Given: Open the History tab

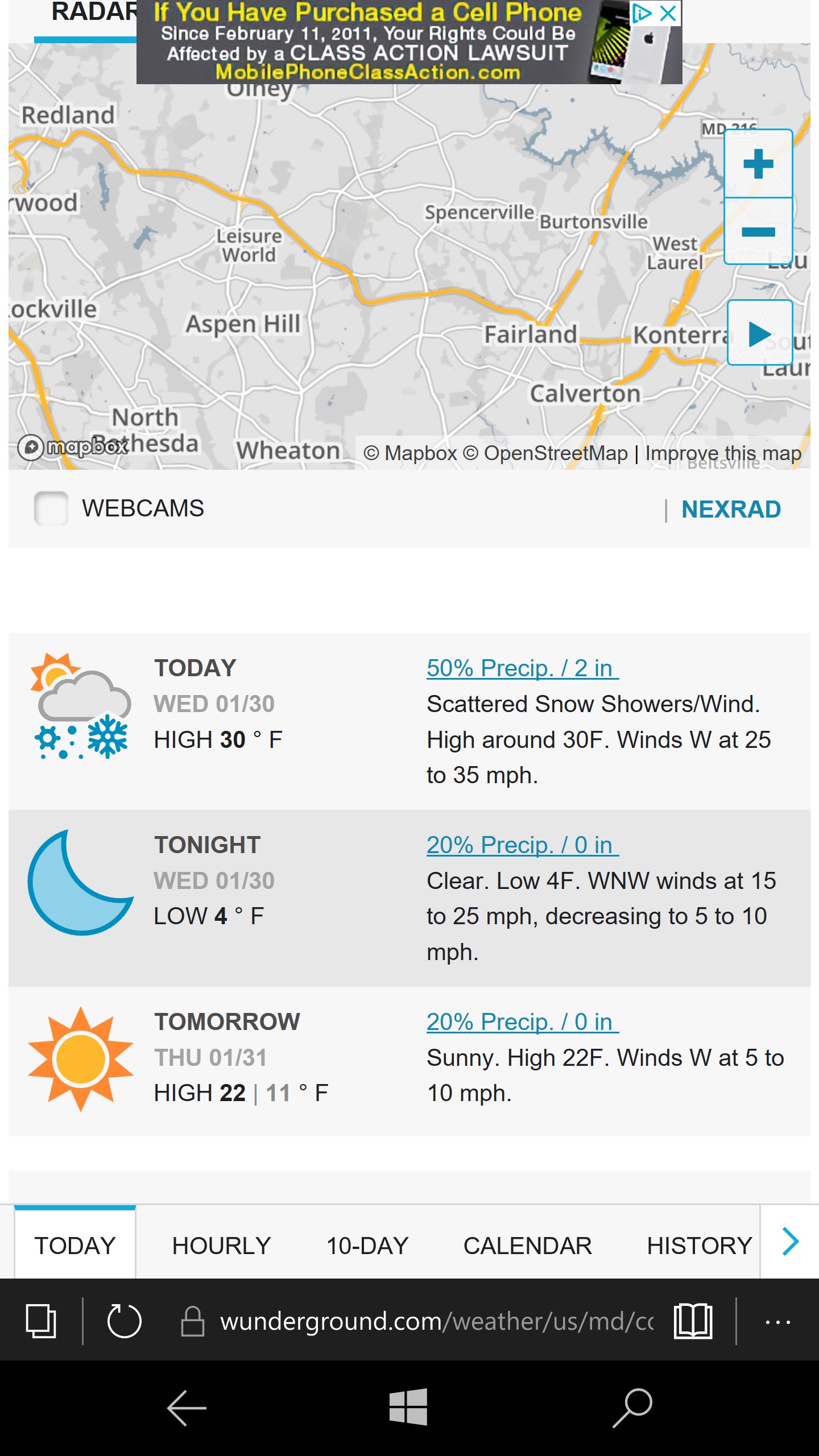Looking at the screenshot, I should tap(700, 1246).
